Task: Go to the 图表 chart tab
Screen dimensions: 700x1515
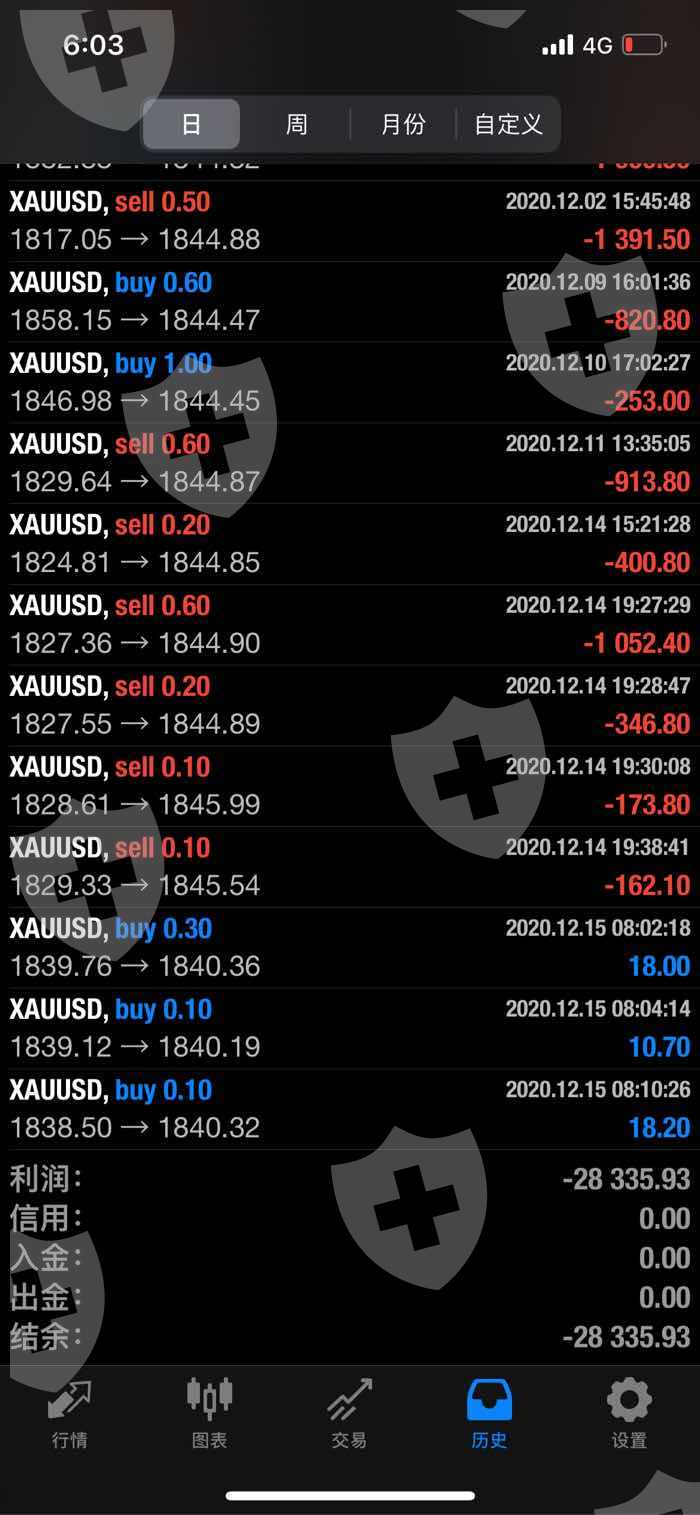Action: tap(209, 1412)
